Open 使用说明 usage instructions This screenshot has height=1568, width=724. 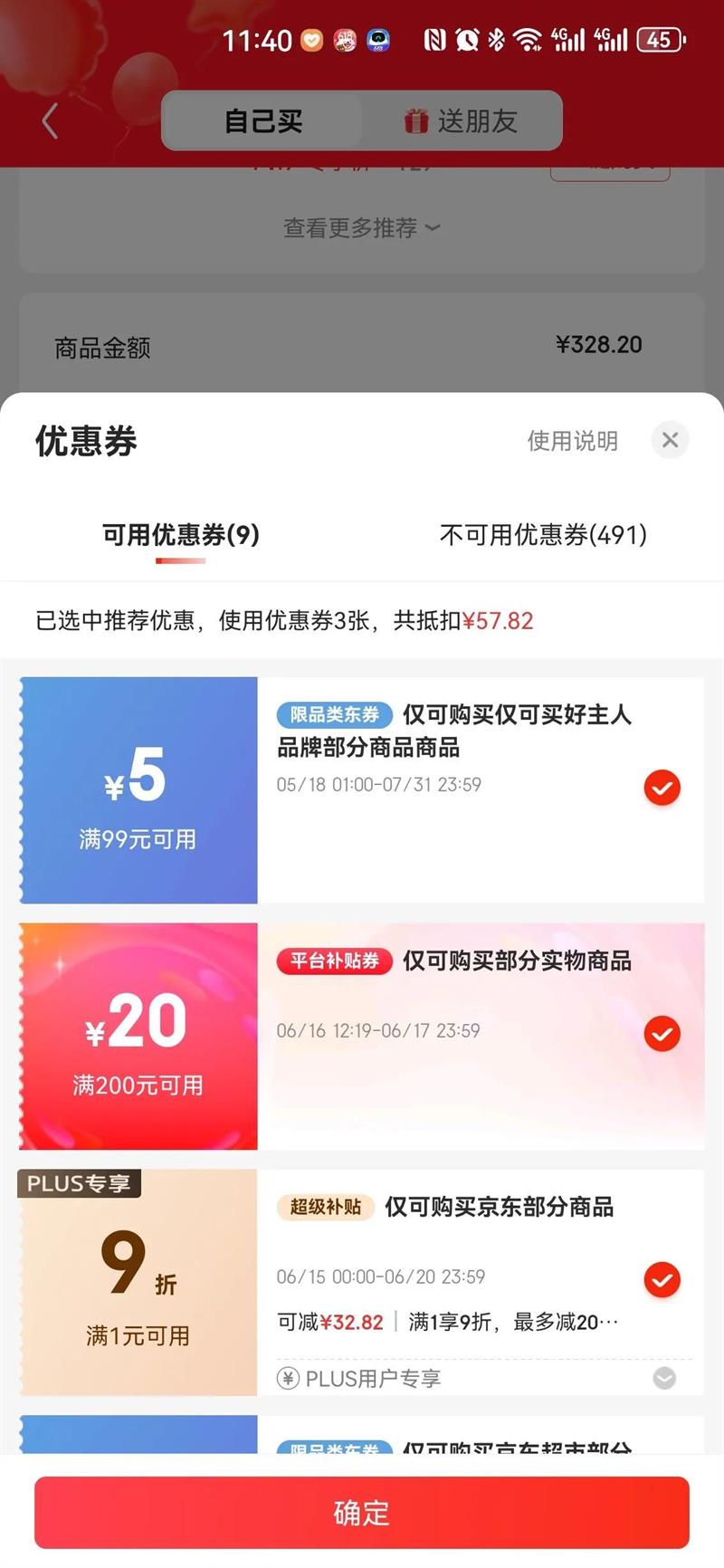[572, 441]
